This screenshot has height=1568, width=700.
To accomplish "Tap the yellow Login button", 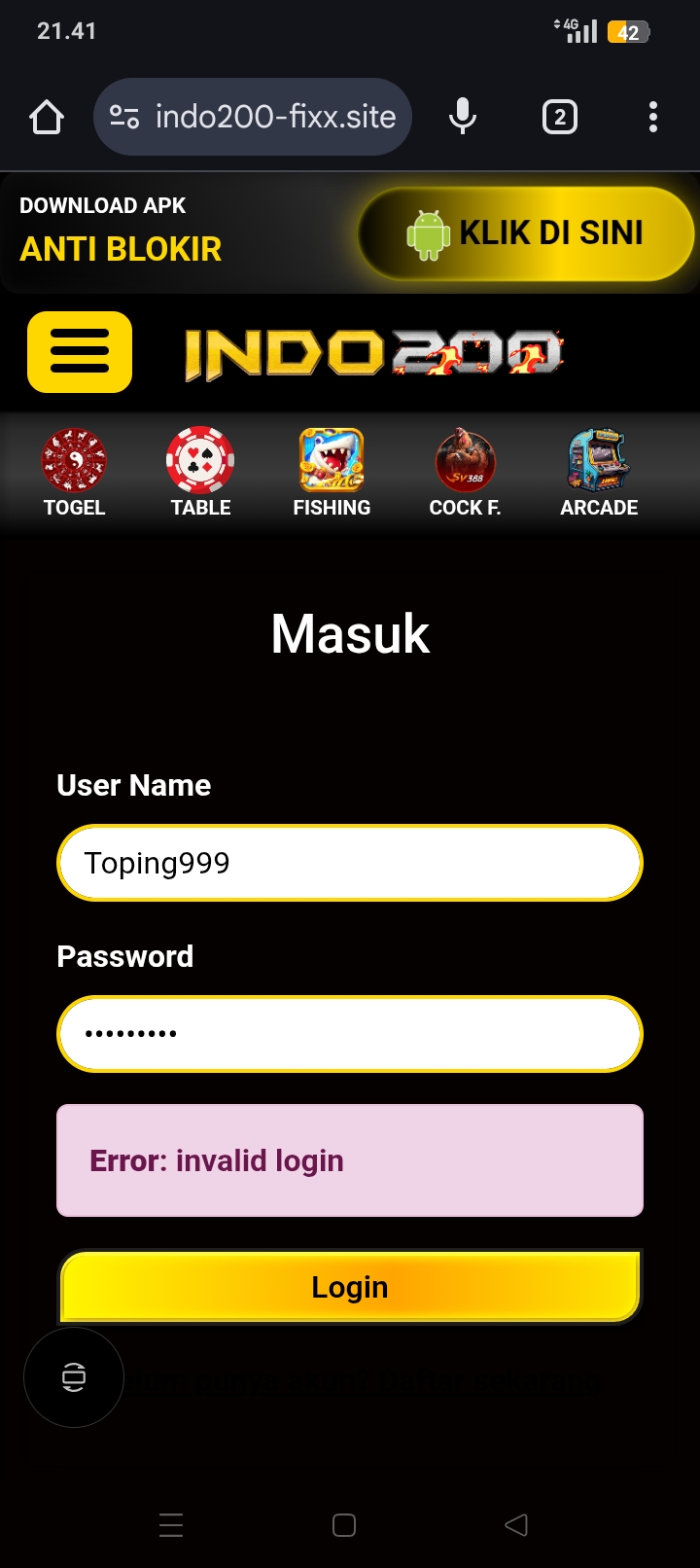I will pyautogui.click(x=350, y=1287).
